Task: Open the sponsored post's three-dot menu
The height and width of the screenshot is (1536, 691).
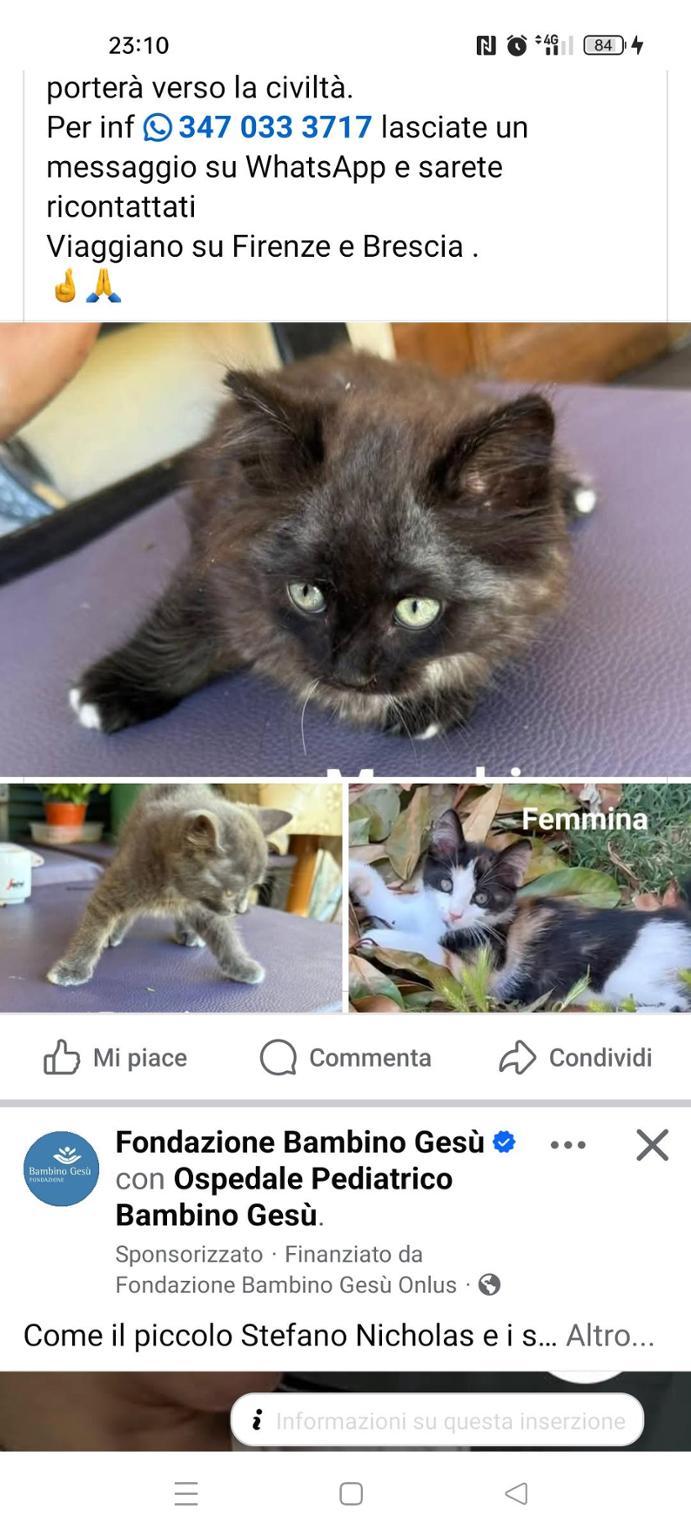Action: (568, 1145)
